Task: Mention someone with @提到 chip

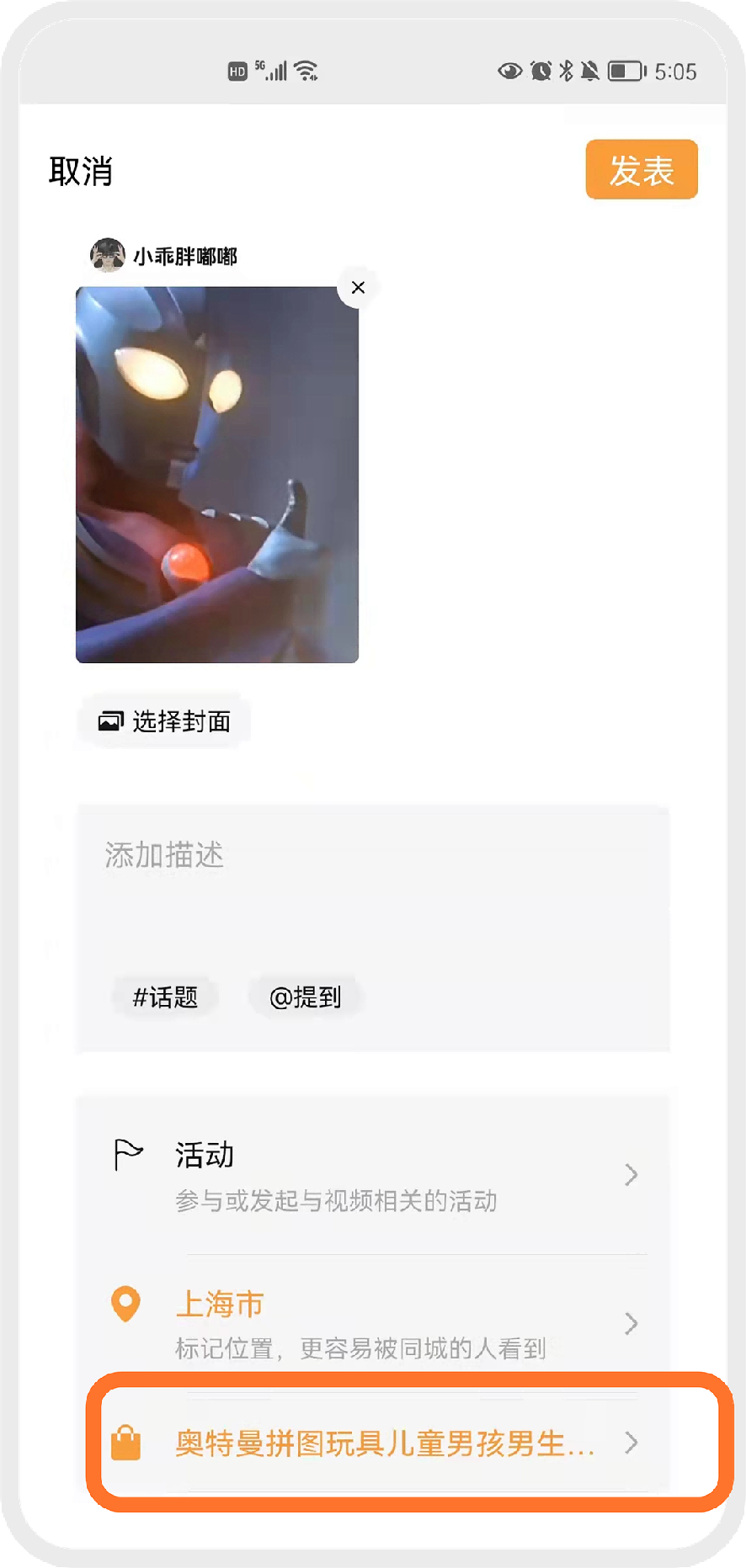Action: point(305,997)
